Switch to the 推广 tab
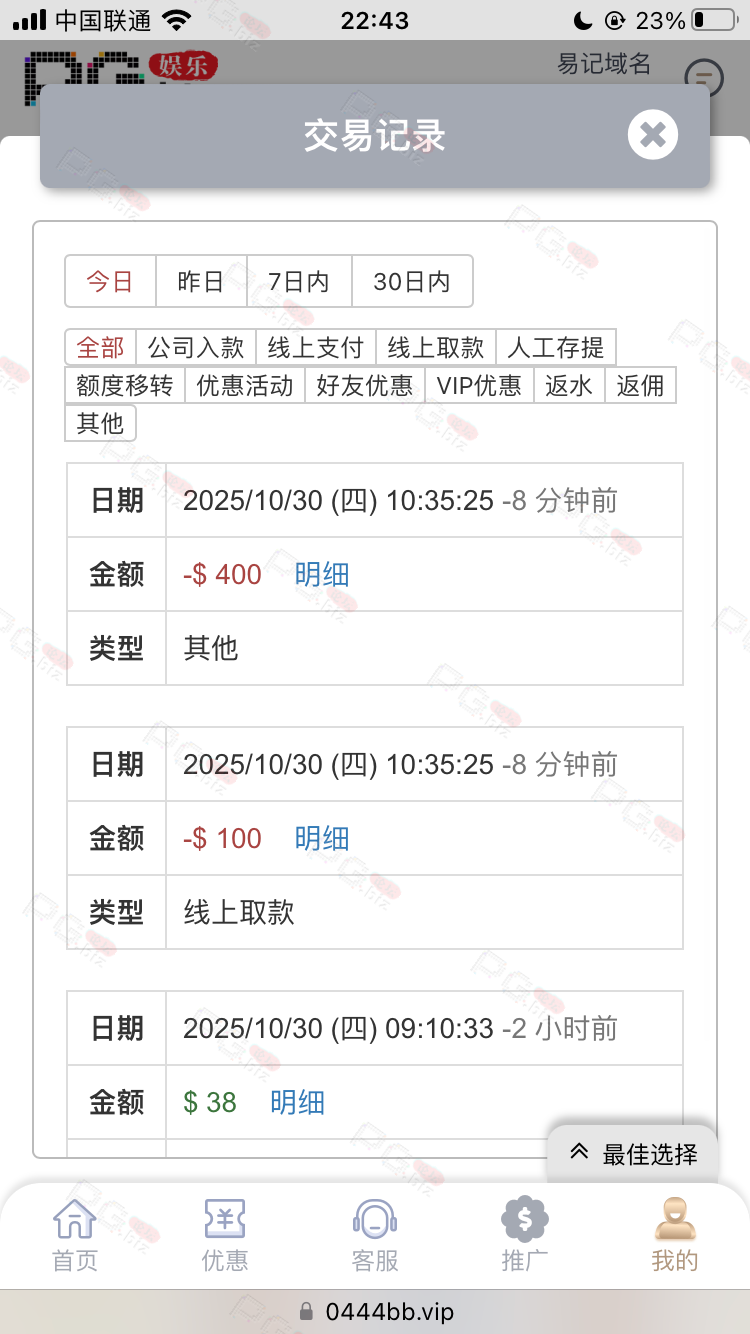 (x=525, y=1236)
